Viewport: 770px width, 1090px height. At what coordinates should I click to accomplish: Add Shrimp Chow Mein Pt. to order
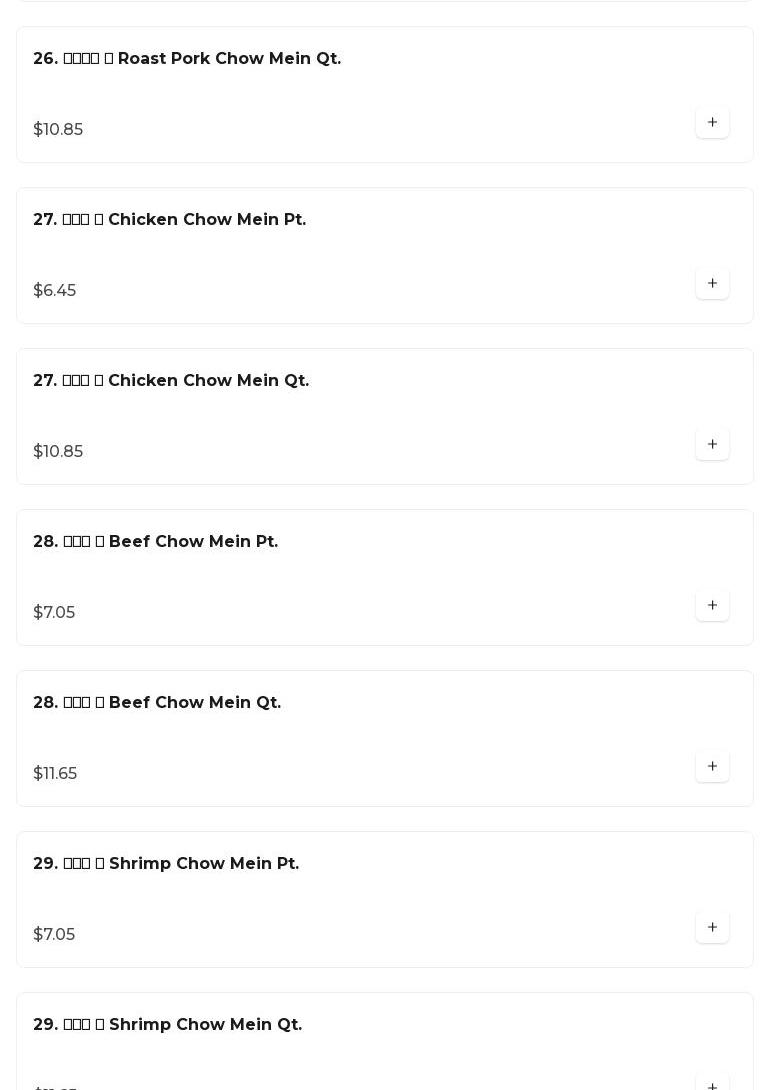click(712, 928)
